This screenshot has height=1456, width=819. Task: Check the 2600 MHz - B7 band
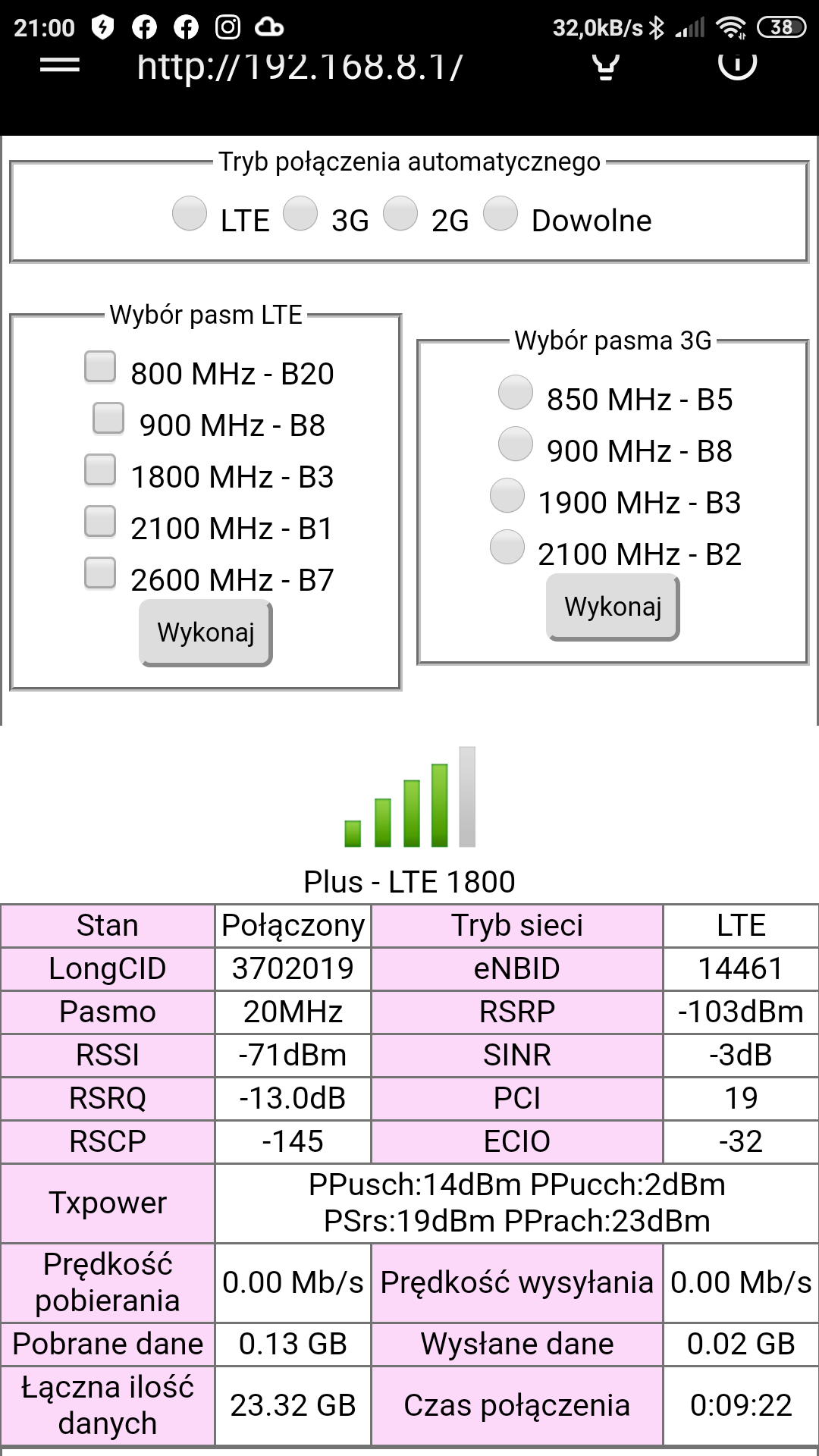[x=100, y=573]
